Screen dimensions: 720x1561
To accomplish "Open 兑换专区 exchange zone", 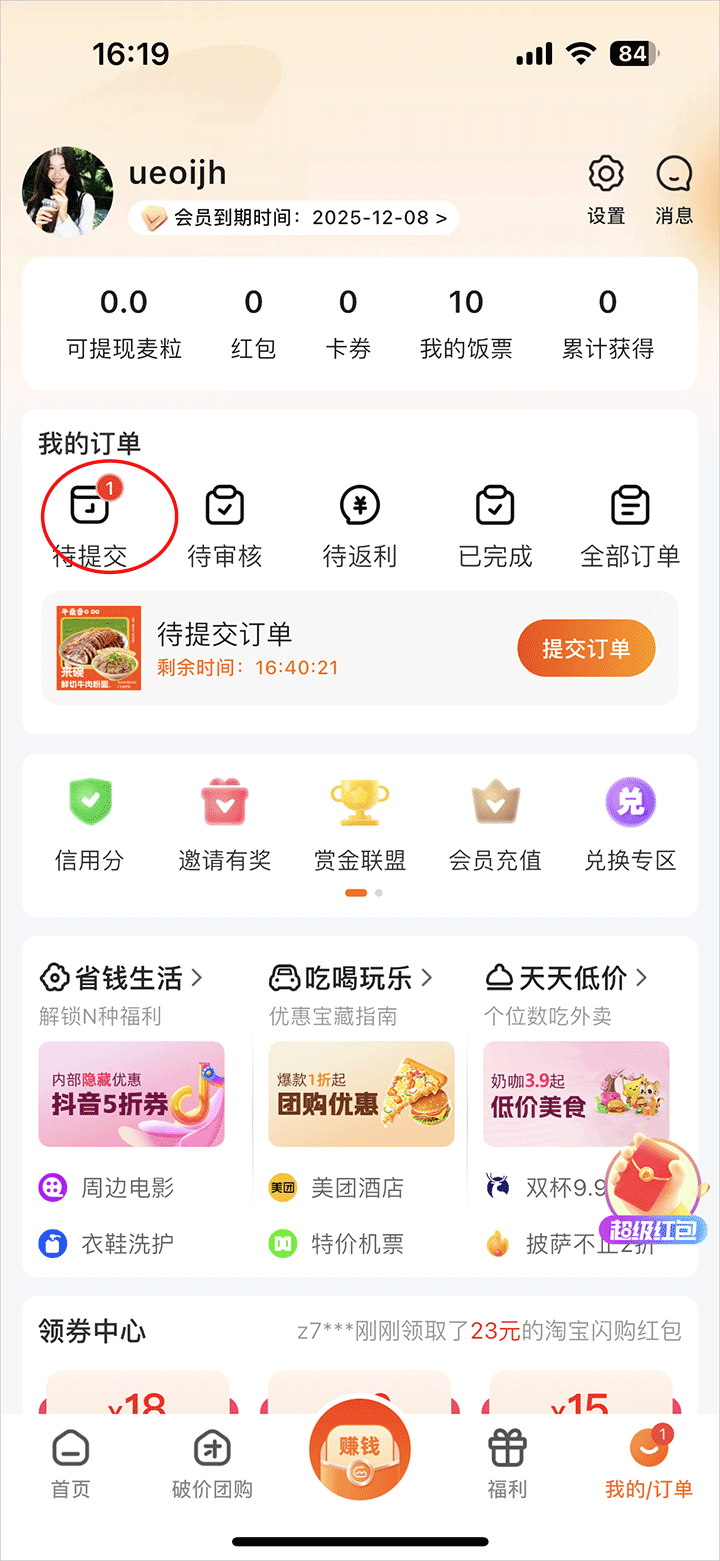I will point(630,825).
